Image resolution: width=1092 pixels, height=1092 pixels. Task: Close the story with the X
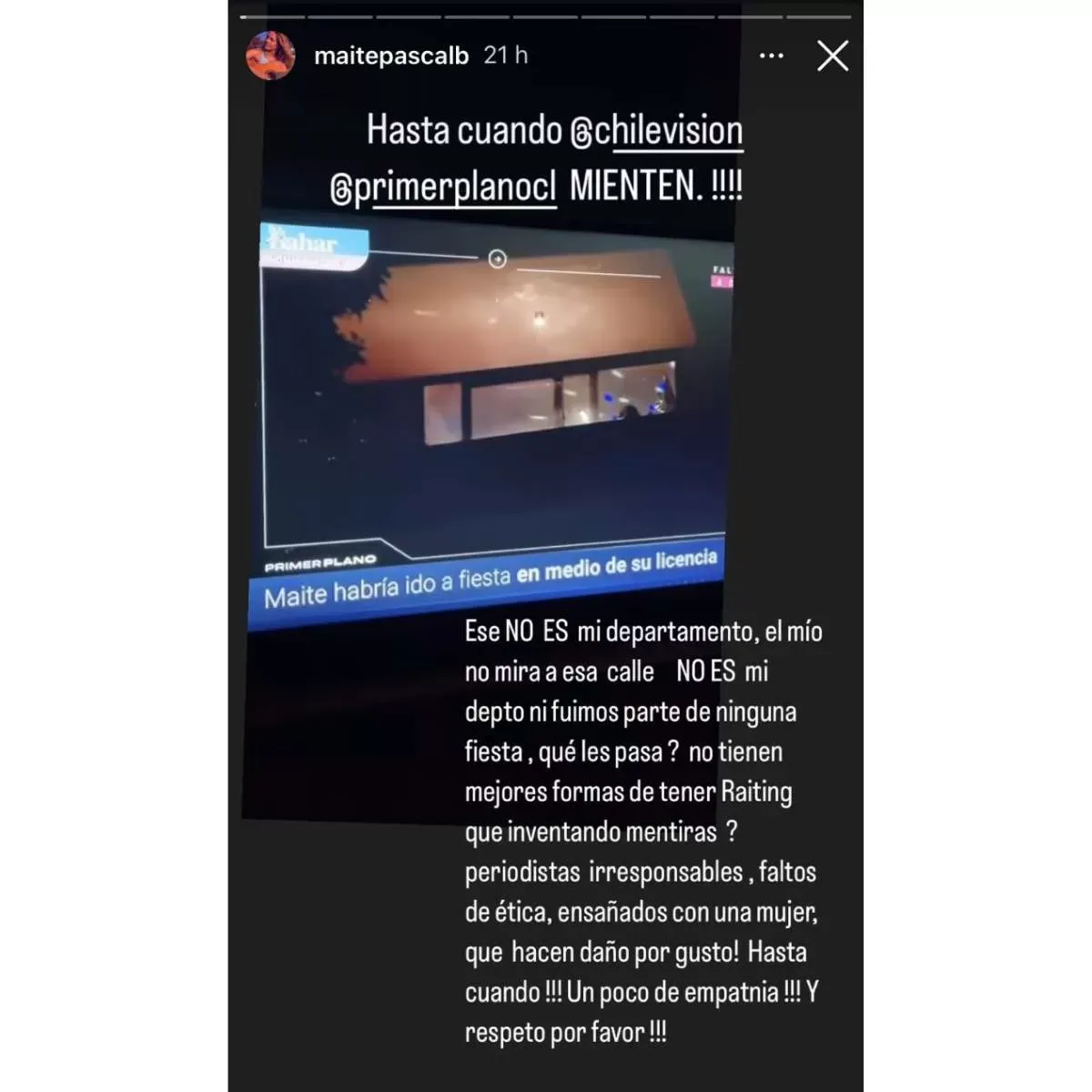pos(832,56)
